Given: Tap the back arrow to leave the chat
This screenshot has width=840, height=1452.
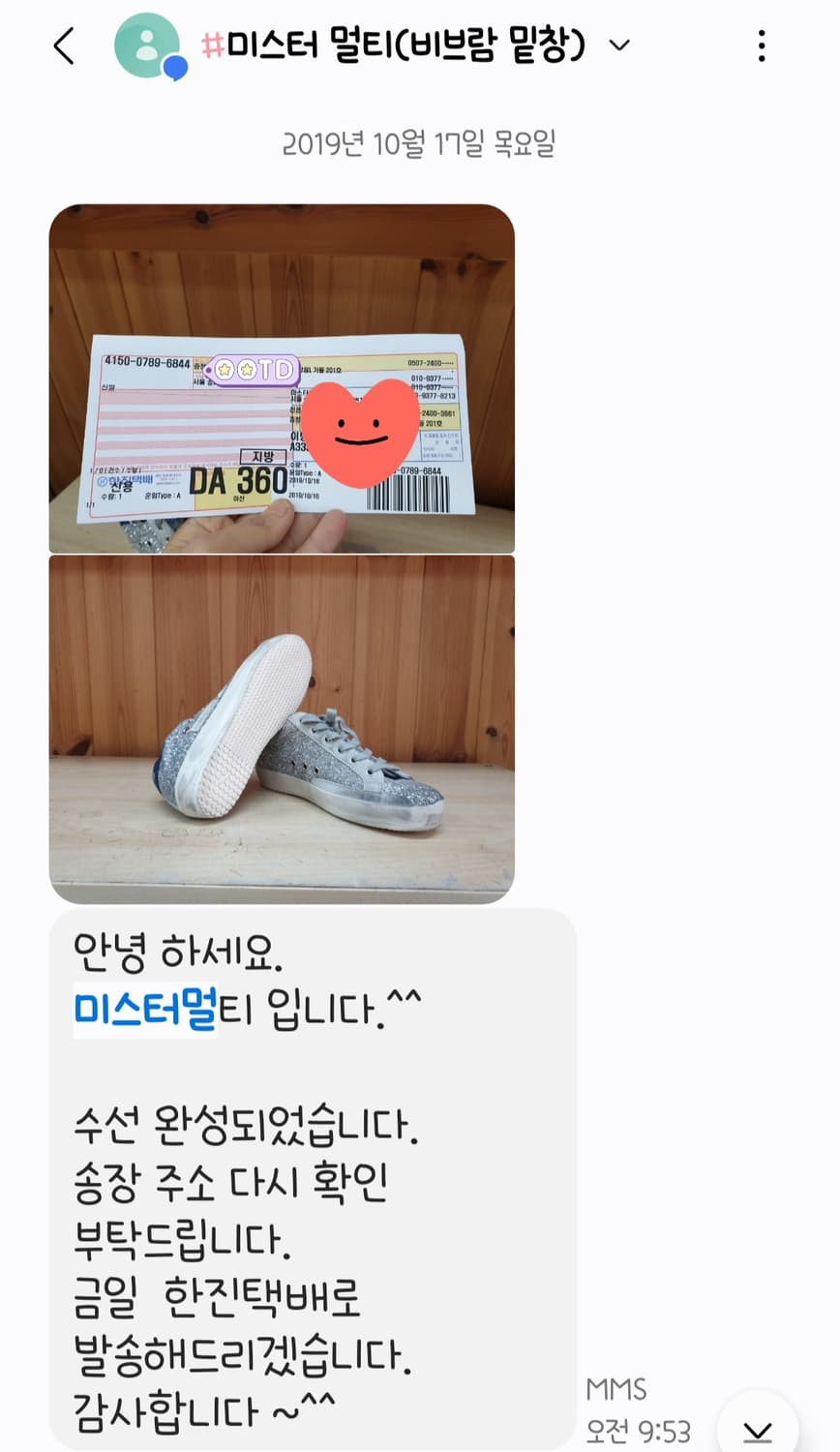Looking at the screenshot, I should pos(62,44).
